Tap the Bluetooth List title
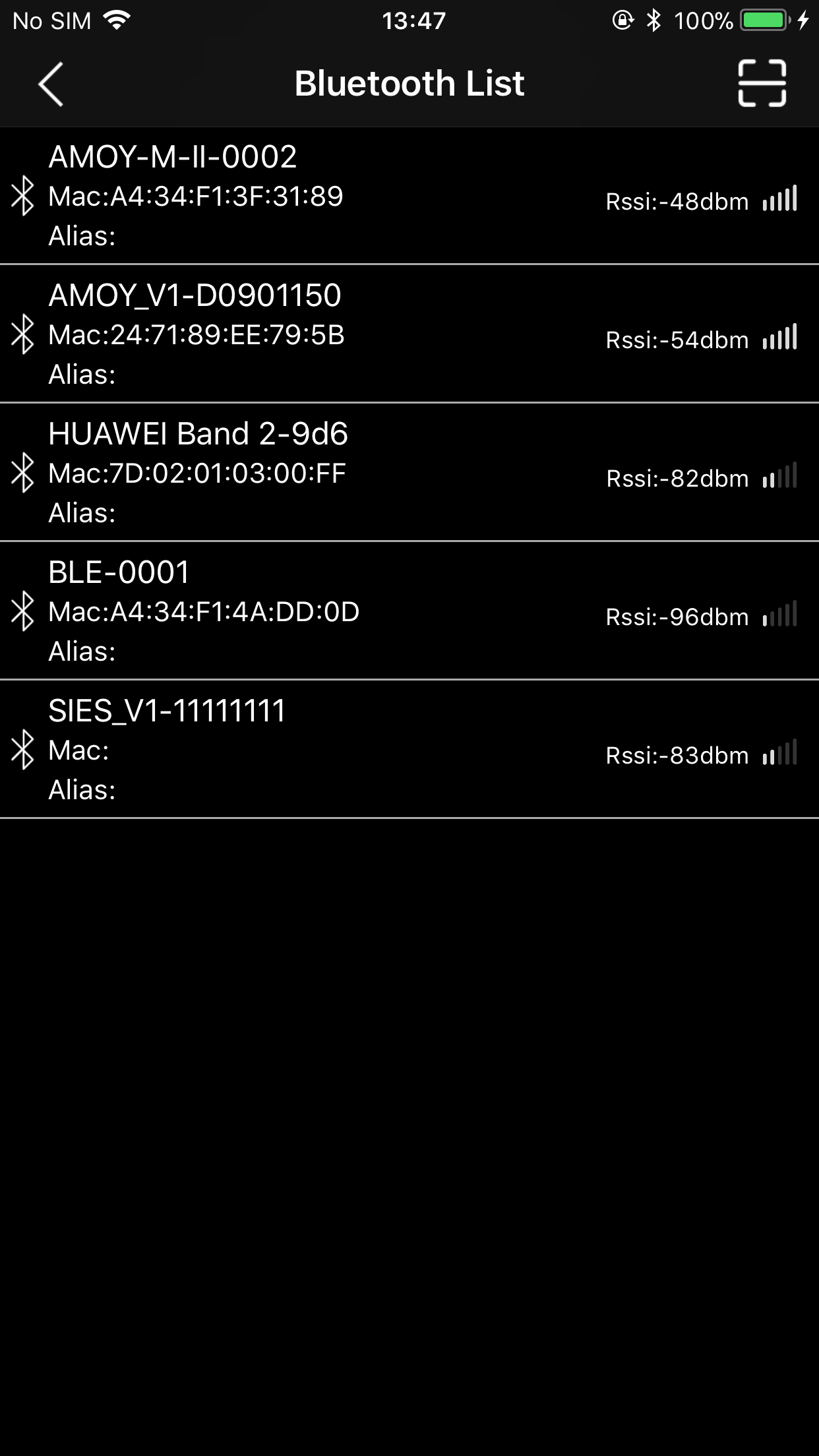The height and width of the screenshot is (1456, 819). point(409,83)
